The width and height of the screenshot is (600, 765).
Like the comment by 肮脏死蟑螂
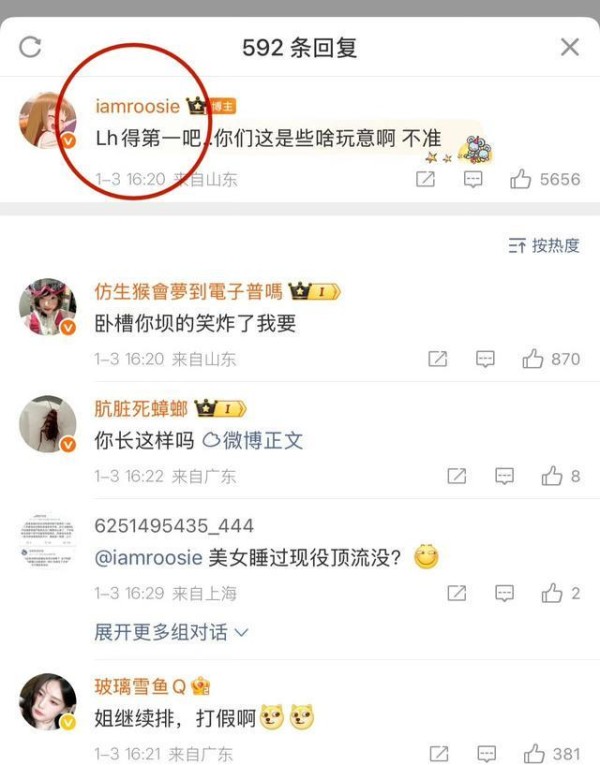[x=552, y=476]
